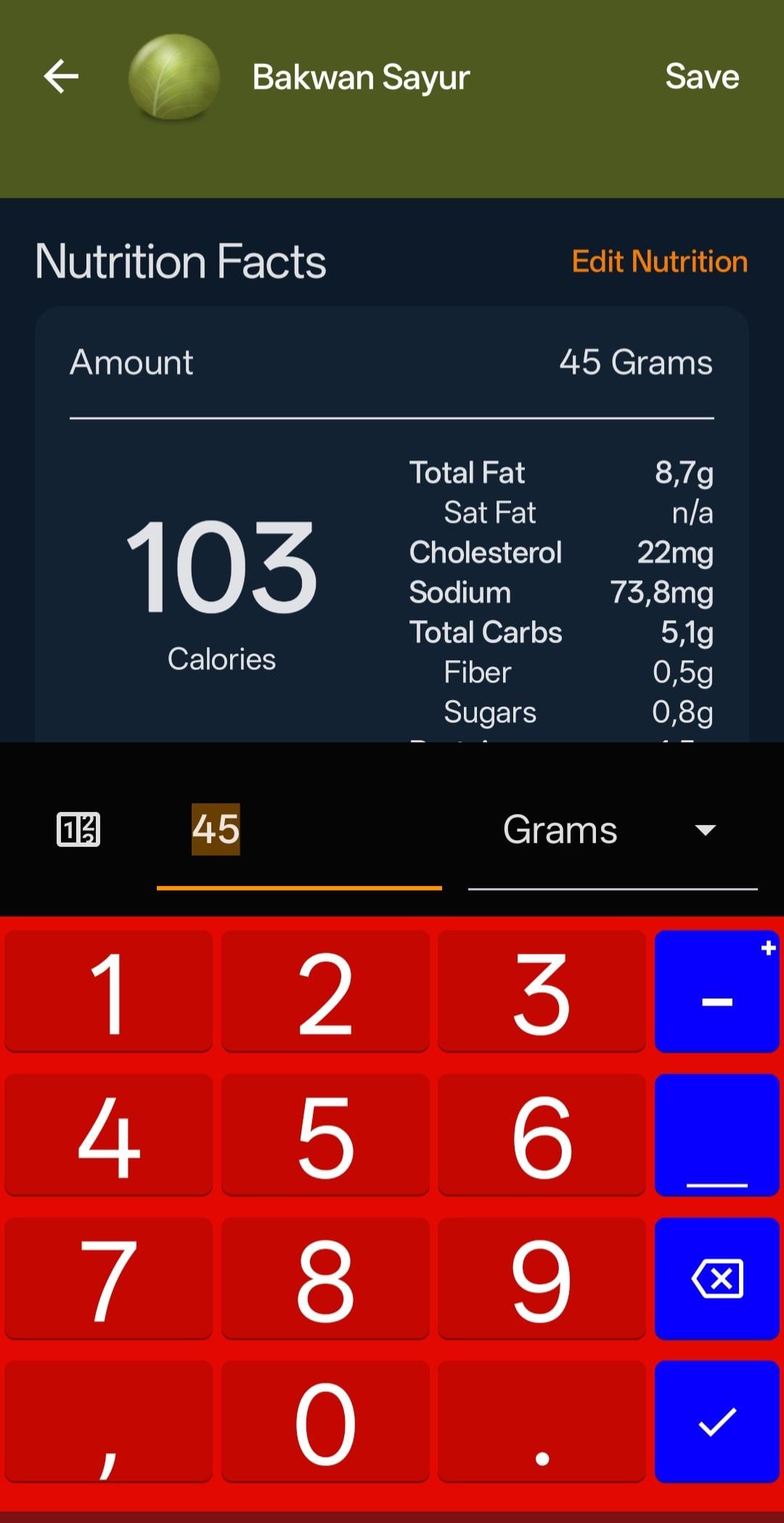The width and height of the screenshot is (784, 1523).
Task: Go back using the arrow icon
Action: (x=61, y=77)
